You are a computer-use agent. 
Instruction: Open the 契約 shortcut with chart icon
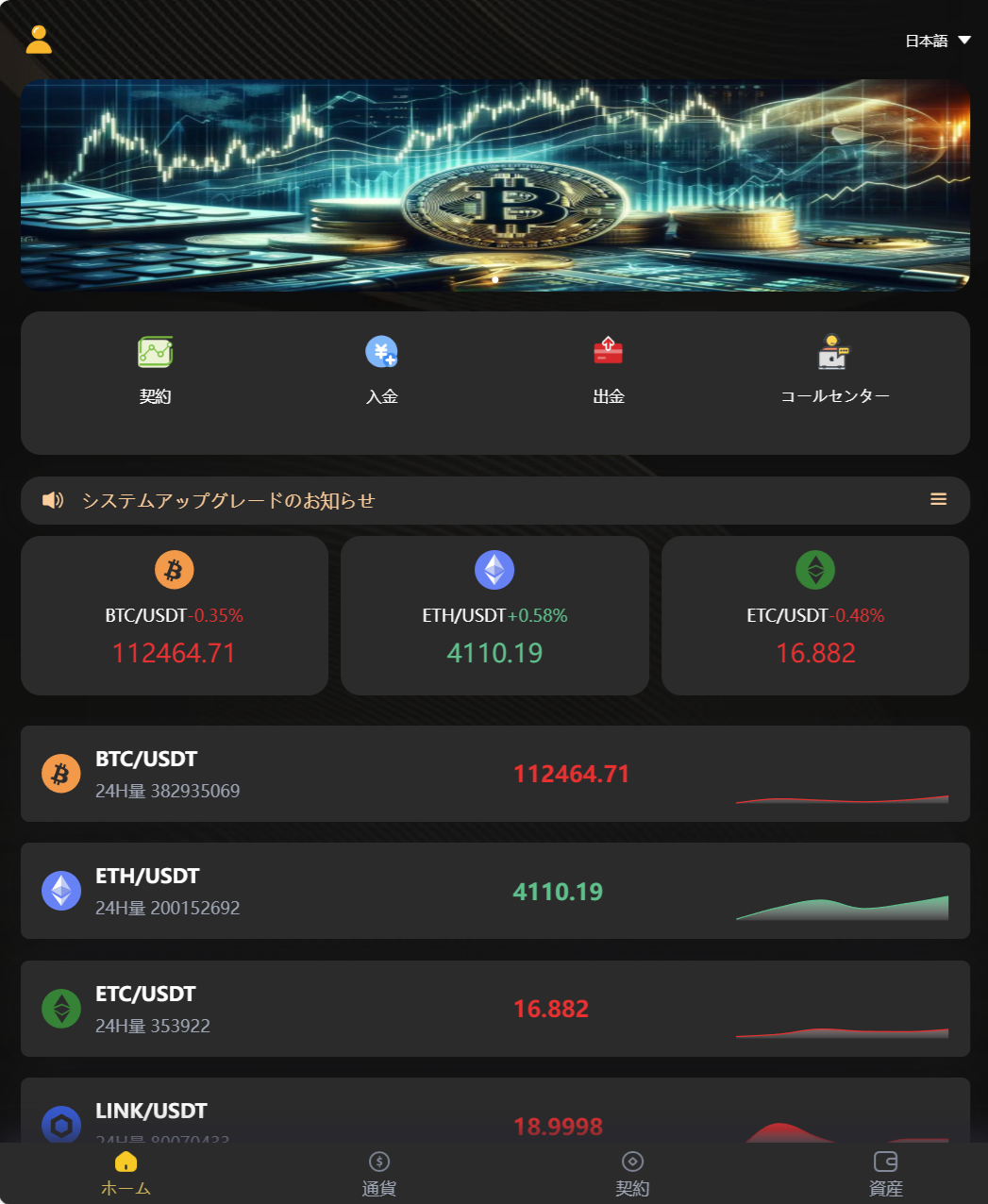(155, 369)
